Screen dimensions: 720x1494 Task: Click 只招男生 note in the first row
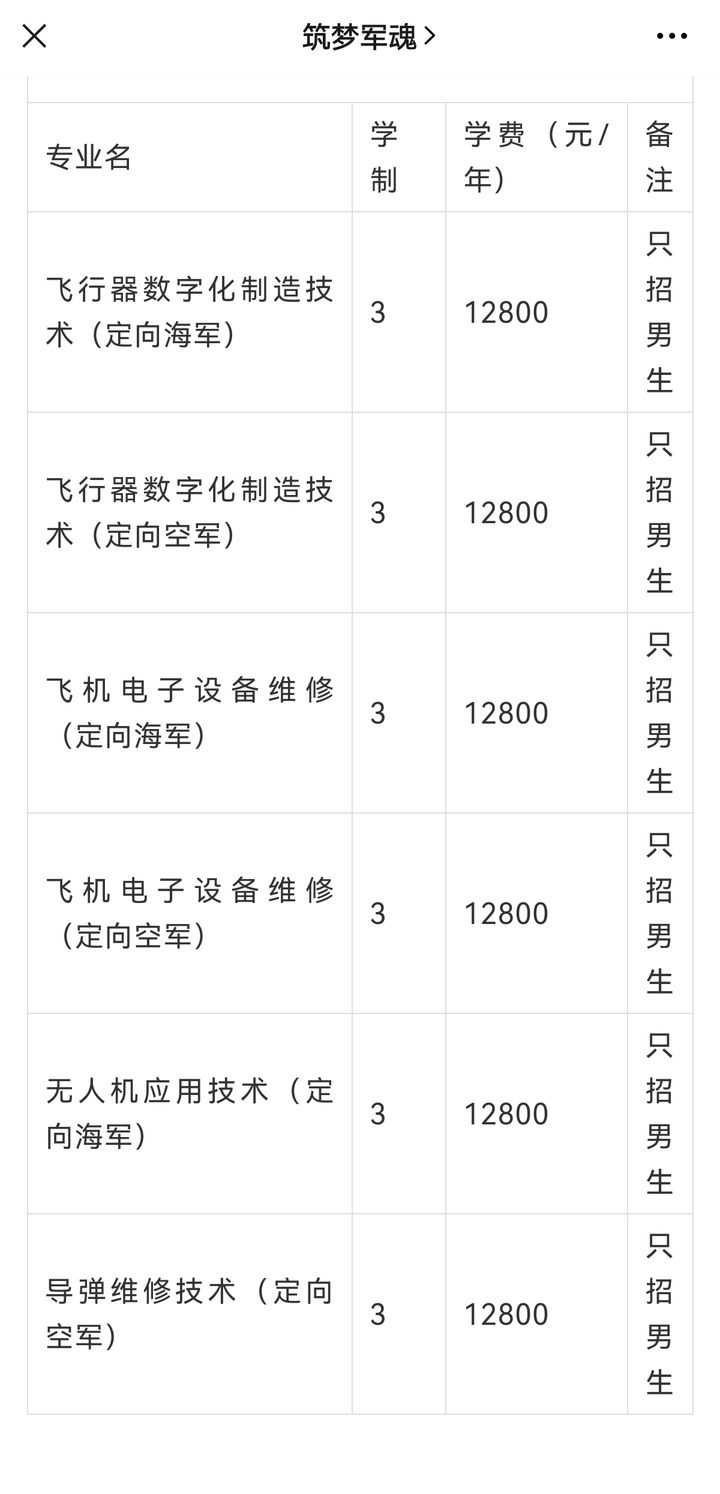(x=659, y=312)
